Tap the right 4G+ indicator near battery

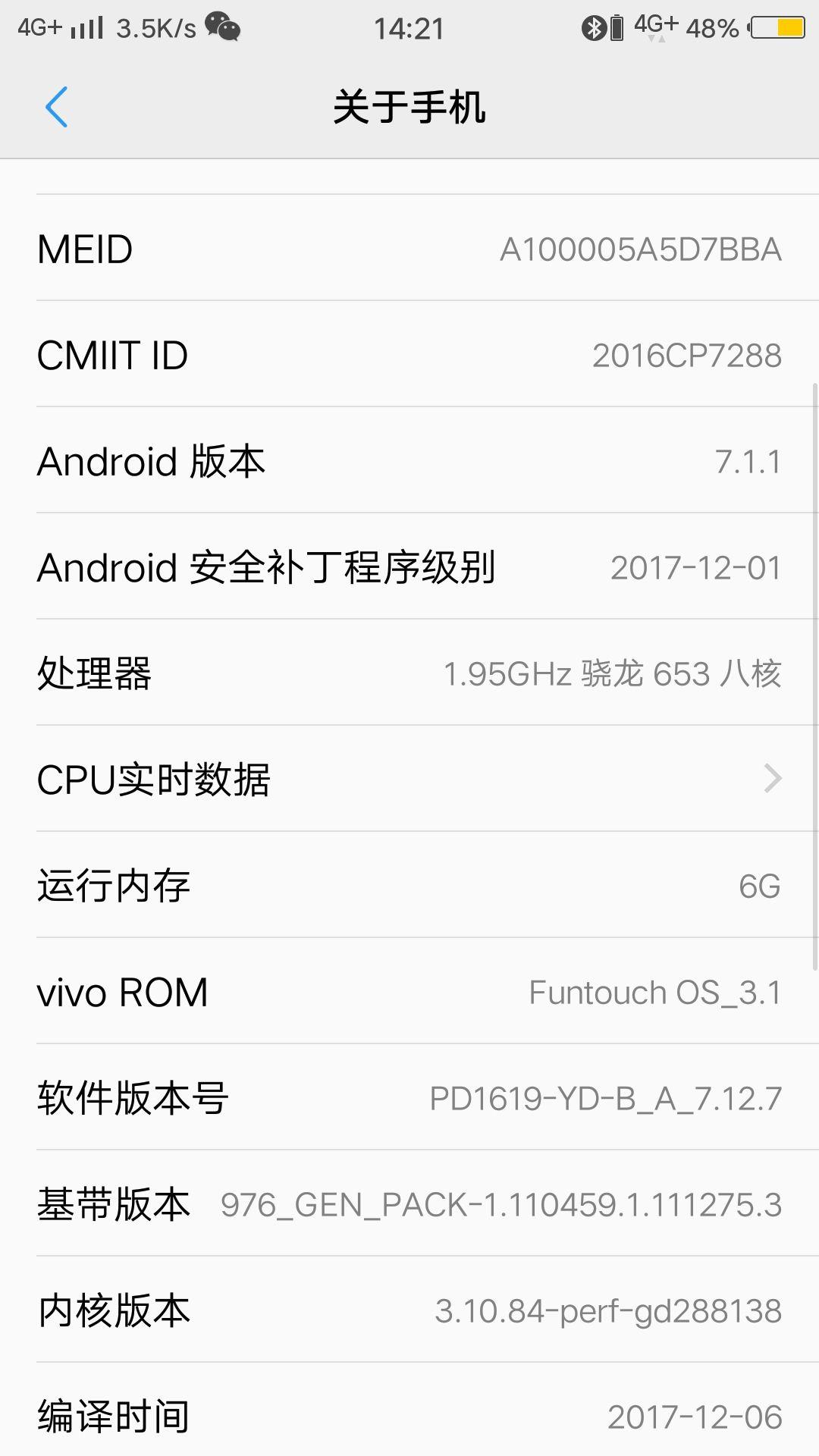point(657,25)
